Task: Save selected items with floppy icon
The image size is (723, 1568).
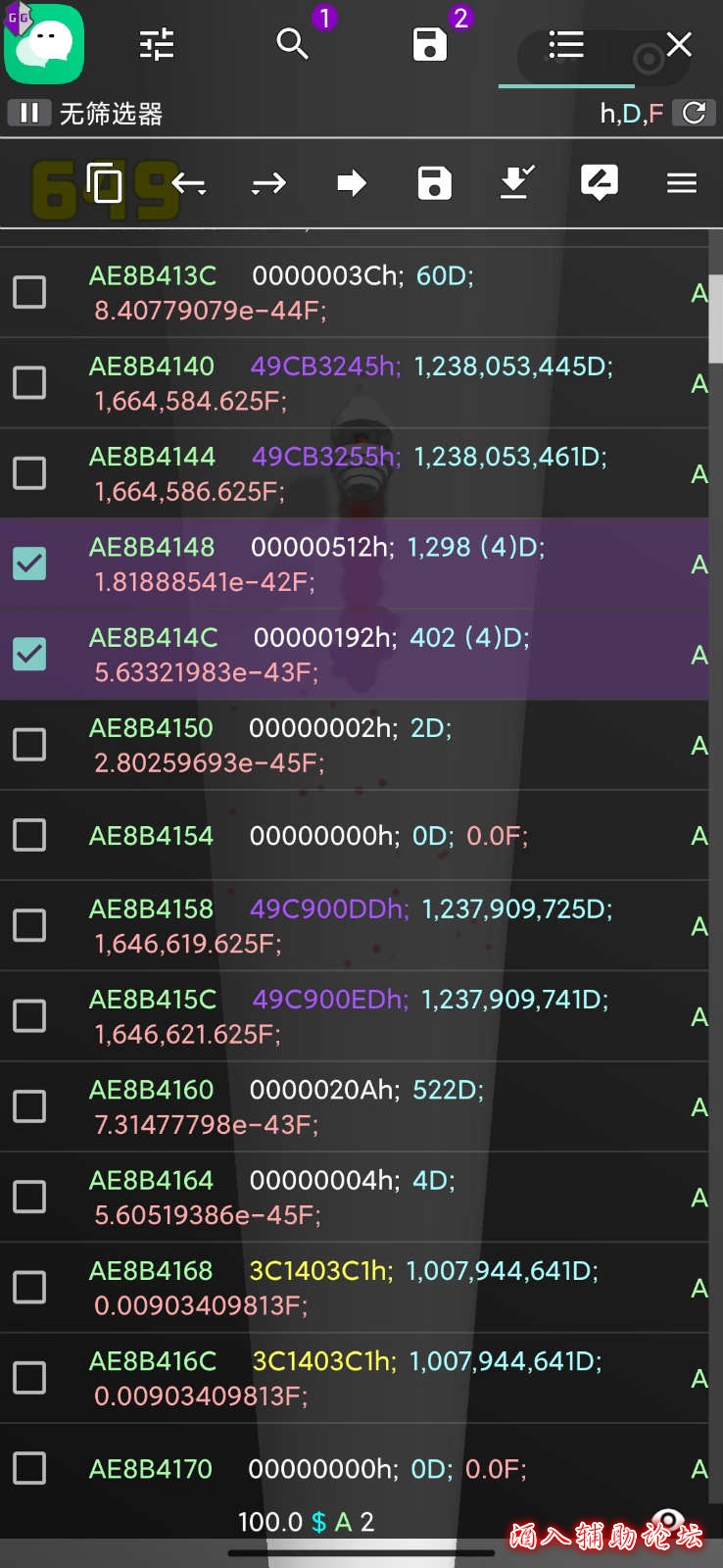Action: [434, 183]
